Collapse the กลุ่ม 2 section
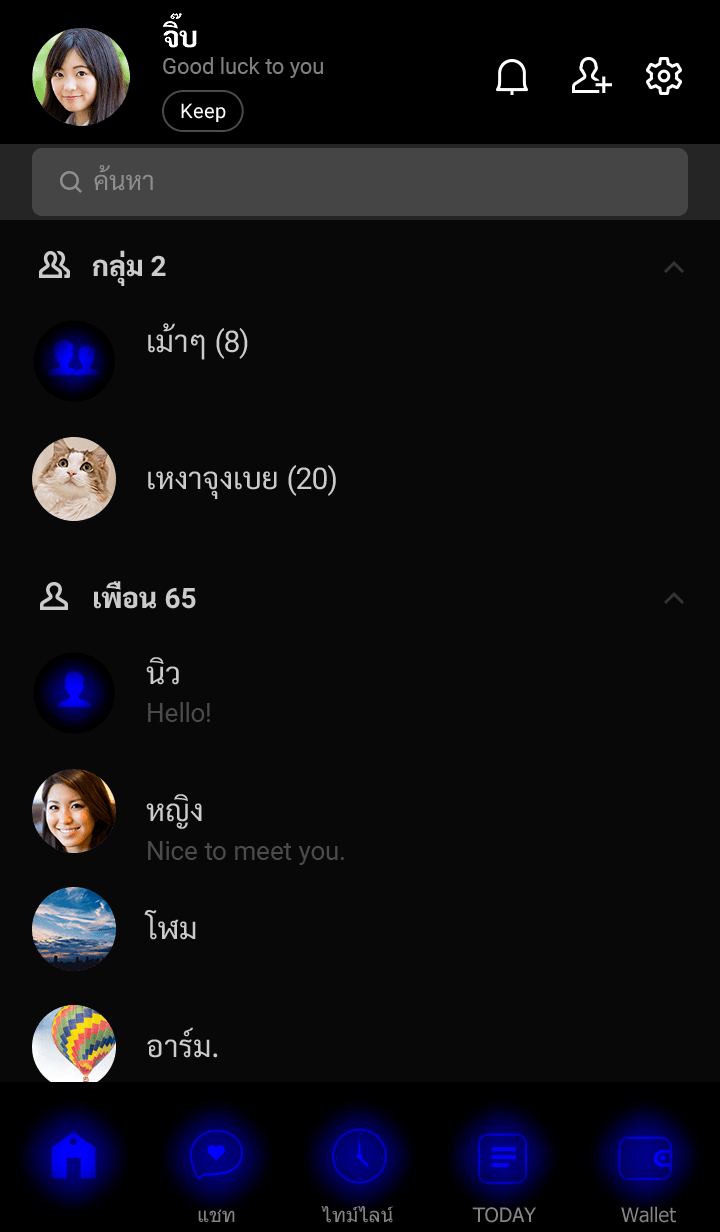The image size is (720, 1232). (x=674, y=267)
